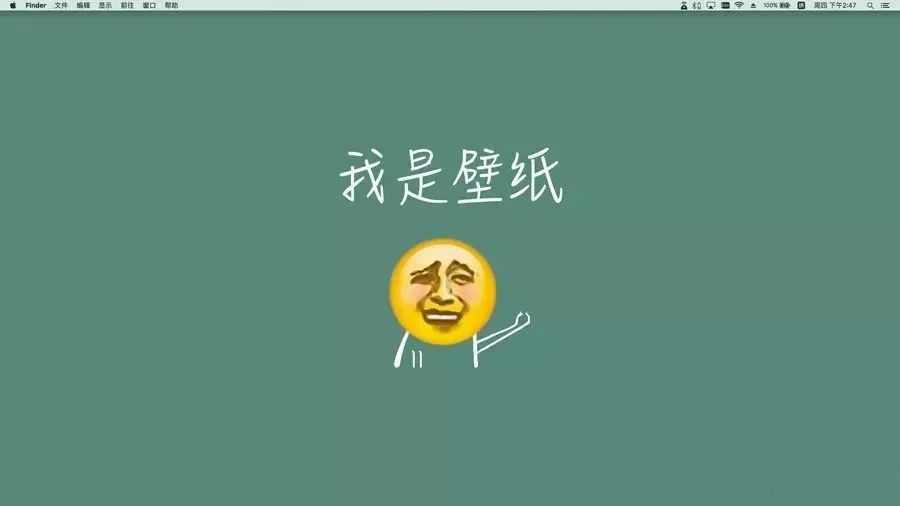The image size is (900, 506).
Task: Open the 前往 menu
Action: click(127, 5)
